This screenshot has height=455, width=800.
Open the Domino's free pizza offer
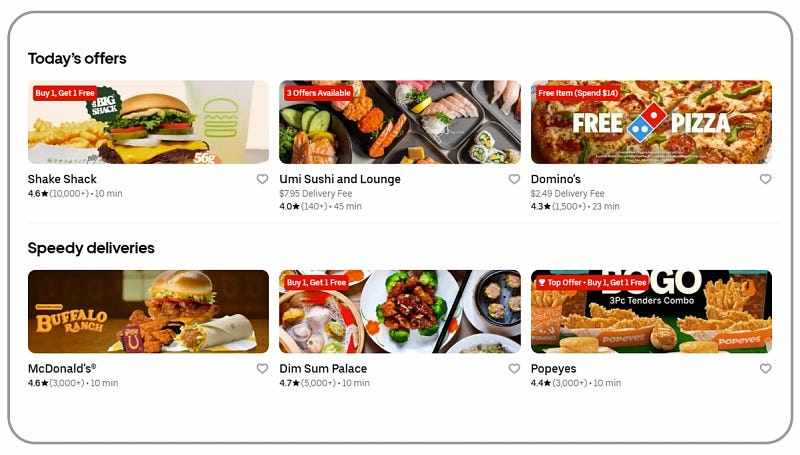click(651, 122)
